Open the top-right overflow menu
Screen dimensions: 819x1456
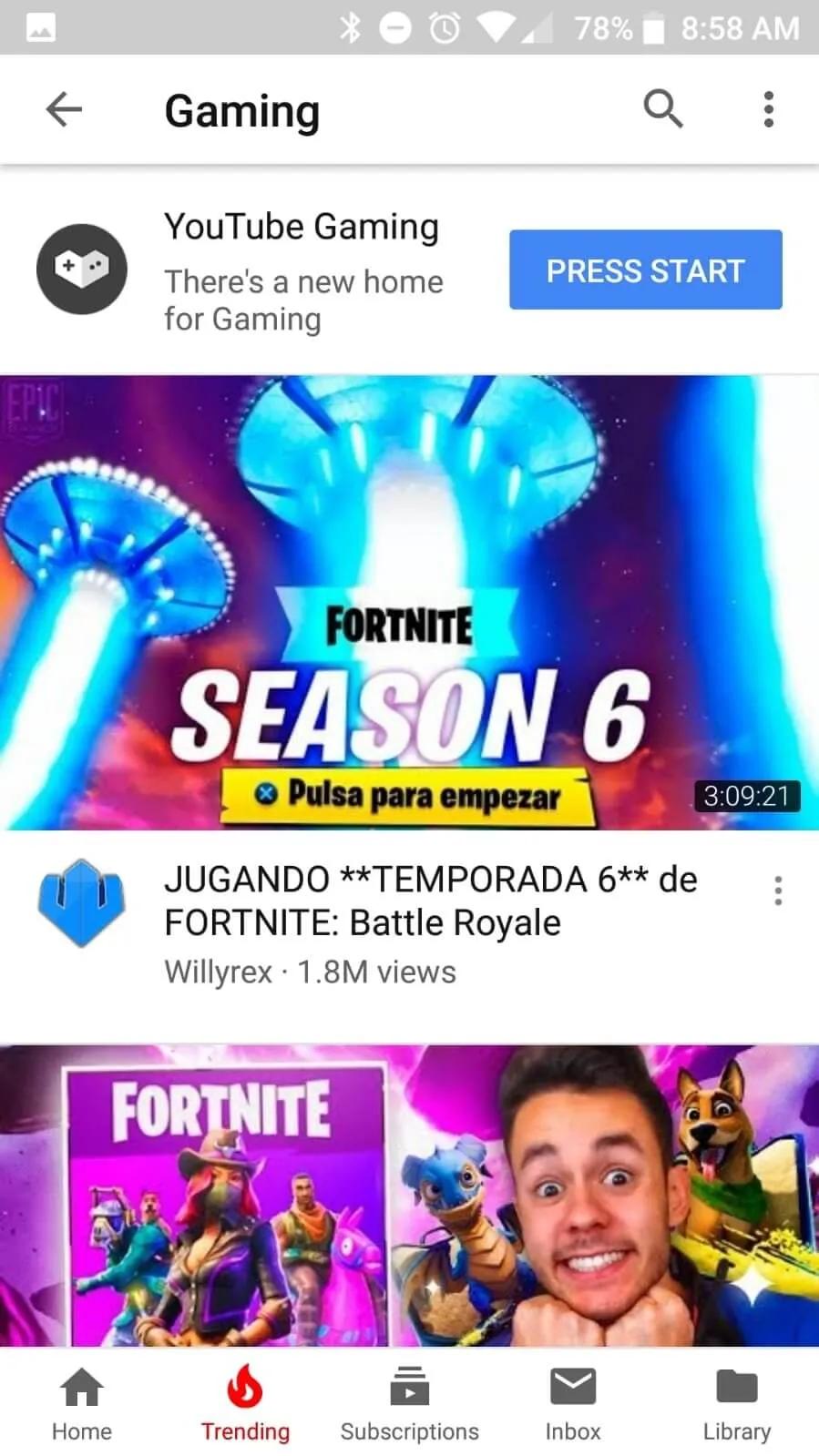point(768,108)
